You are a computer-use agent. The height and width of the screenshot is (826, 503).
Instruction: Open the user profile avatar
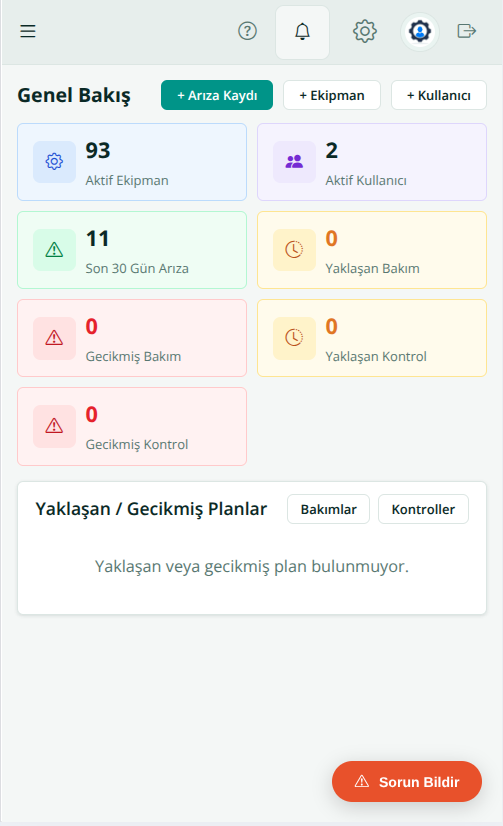(420, 32)
